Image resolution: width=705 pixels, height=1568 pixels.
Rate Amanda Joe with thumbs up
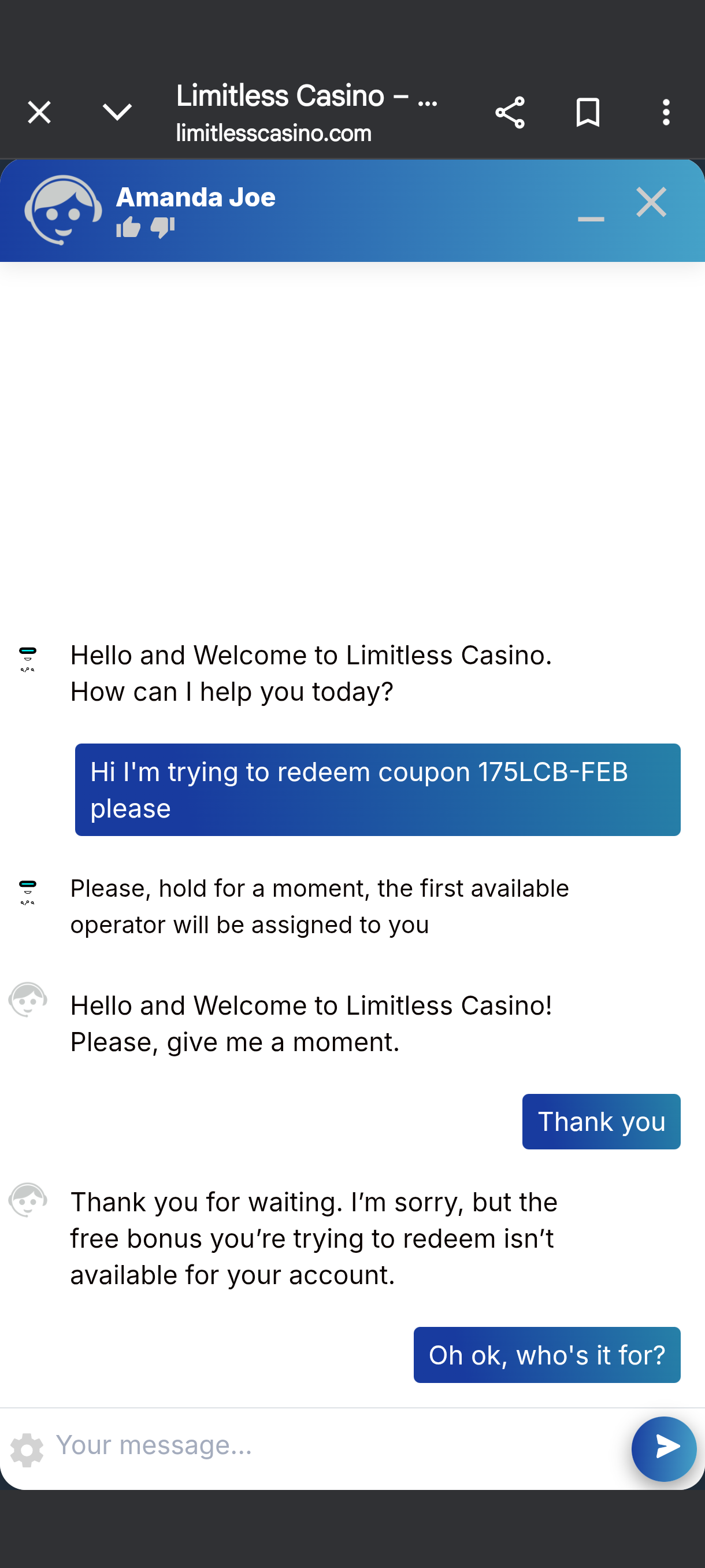point(128,228)
